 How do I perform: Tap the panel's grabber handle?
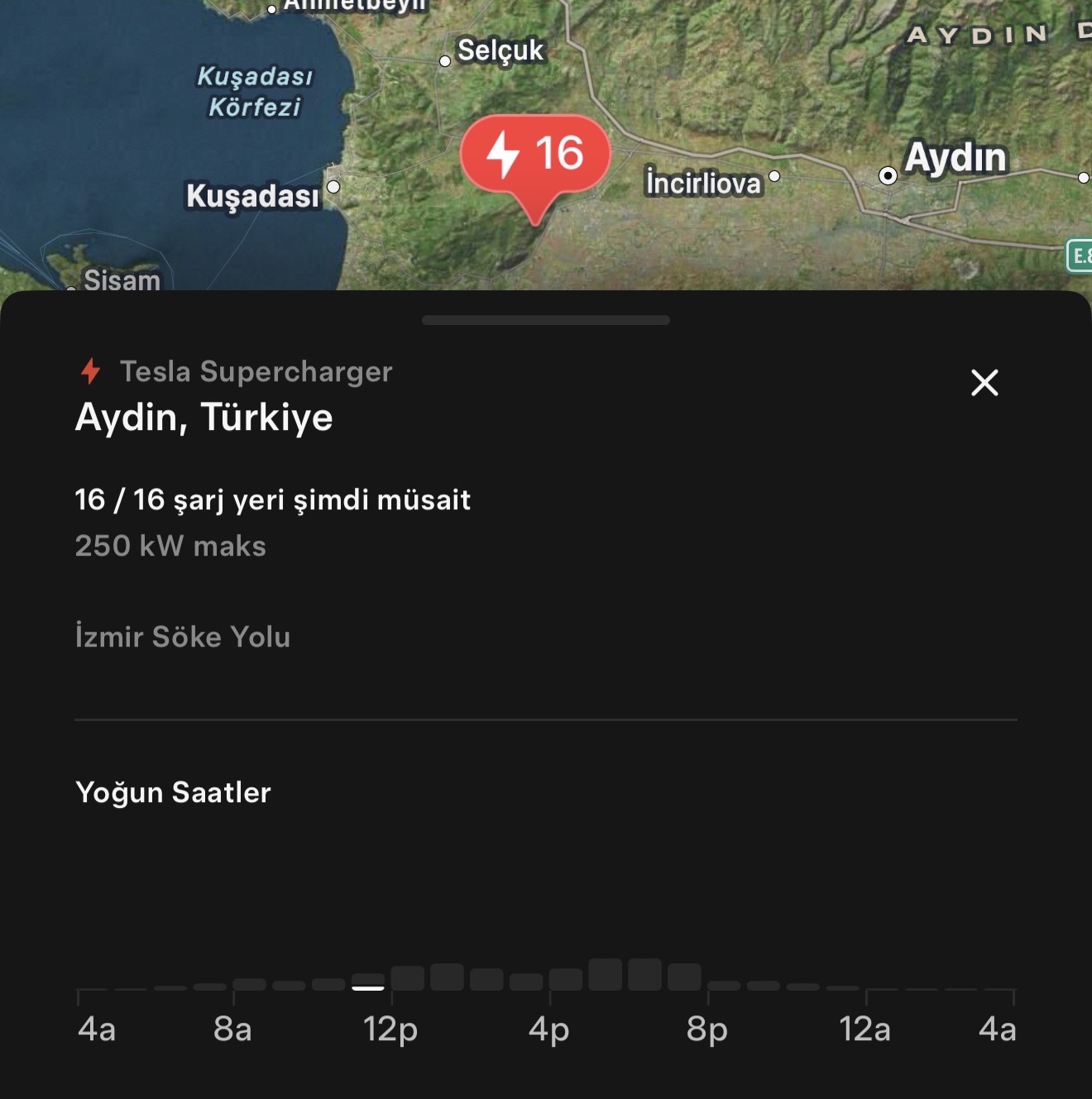pos(546,320)
